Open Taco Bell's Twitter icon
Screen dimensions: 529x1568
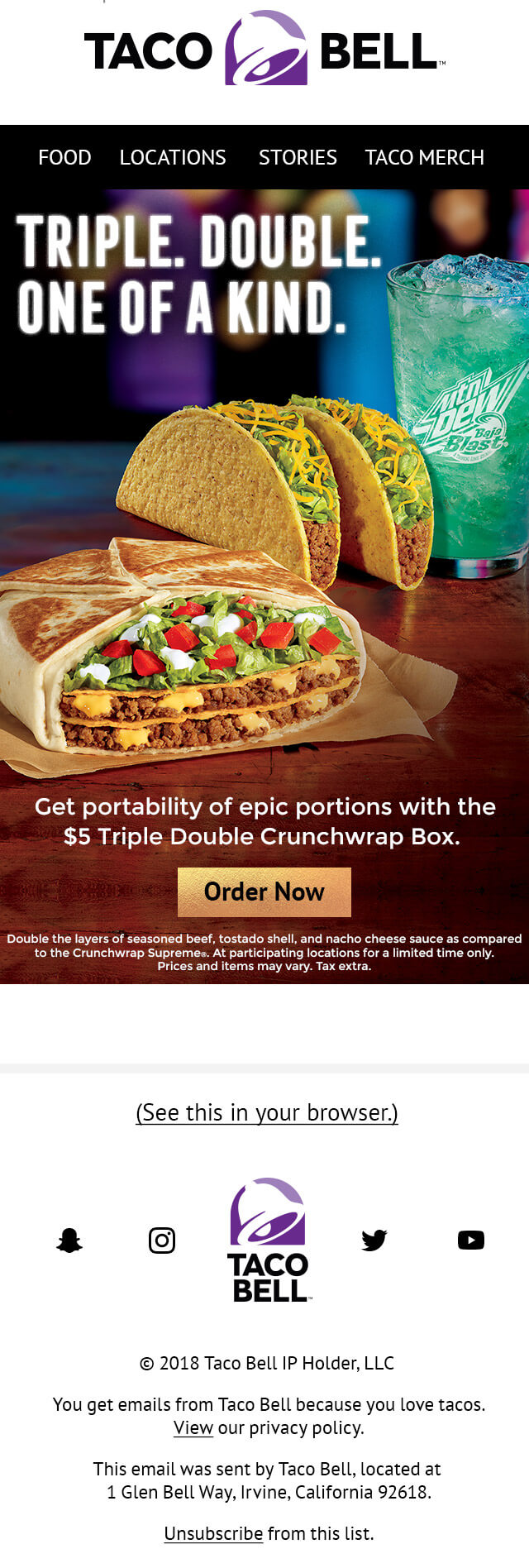pyautogui.click(x=374, y=1240)
